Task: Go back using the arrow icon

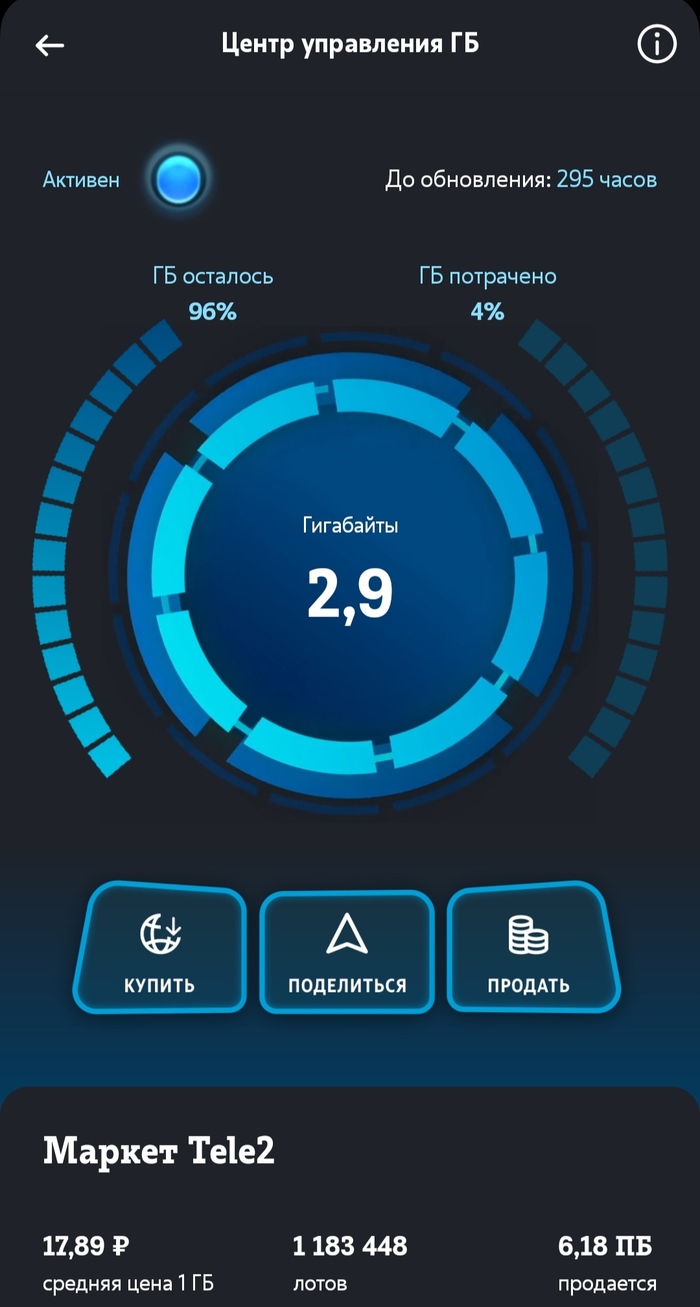Action: pyautogui.click(x=50, y=45)
